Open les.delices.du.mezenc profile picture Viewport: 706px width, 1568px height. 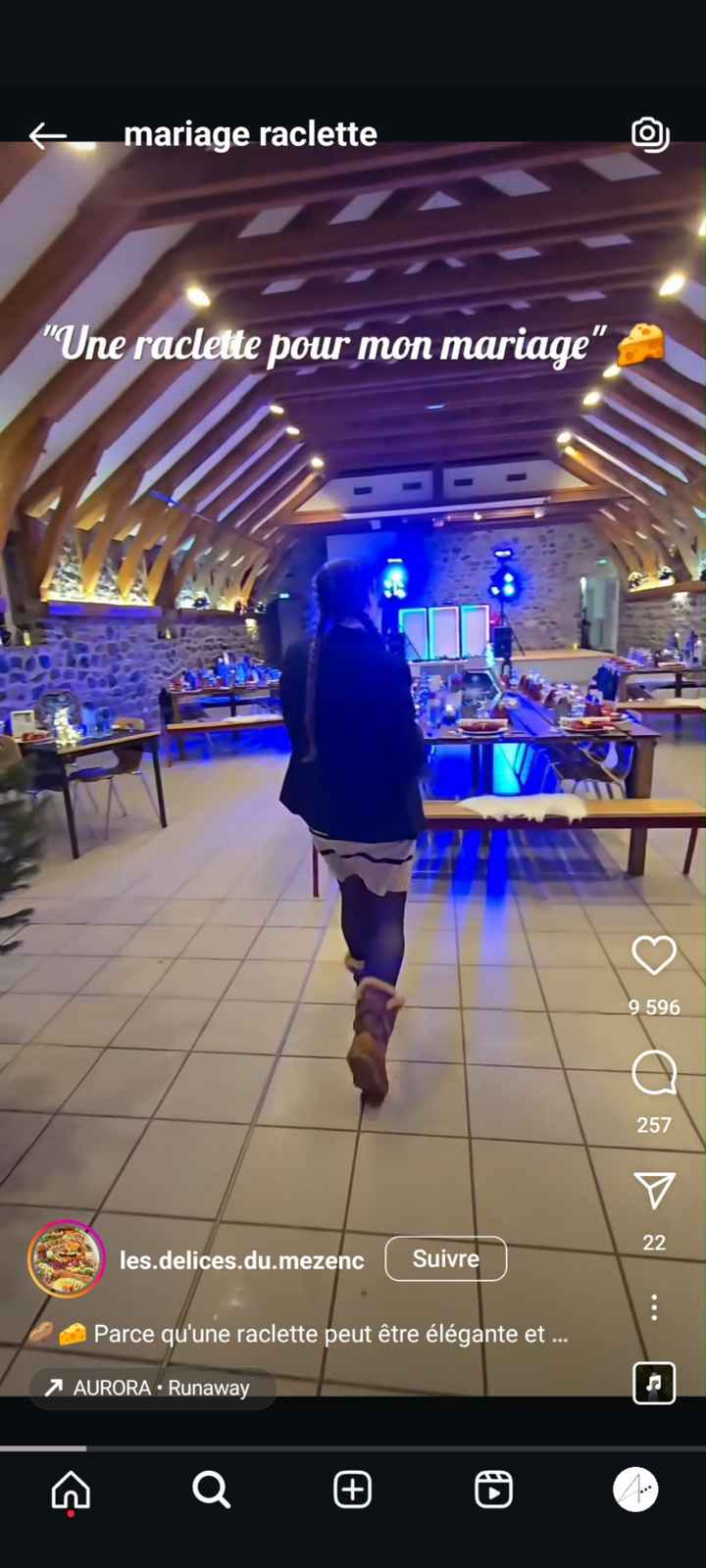pyautogui.click(x=66, y=1259)
